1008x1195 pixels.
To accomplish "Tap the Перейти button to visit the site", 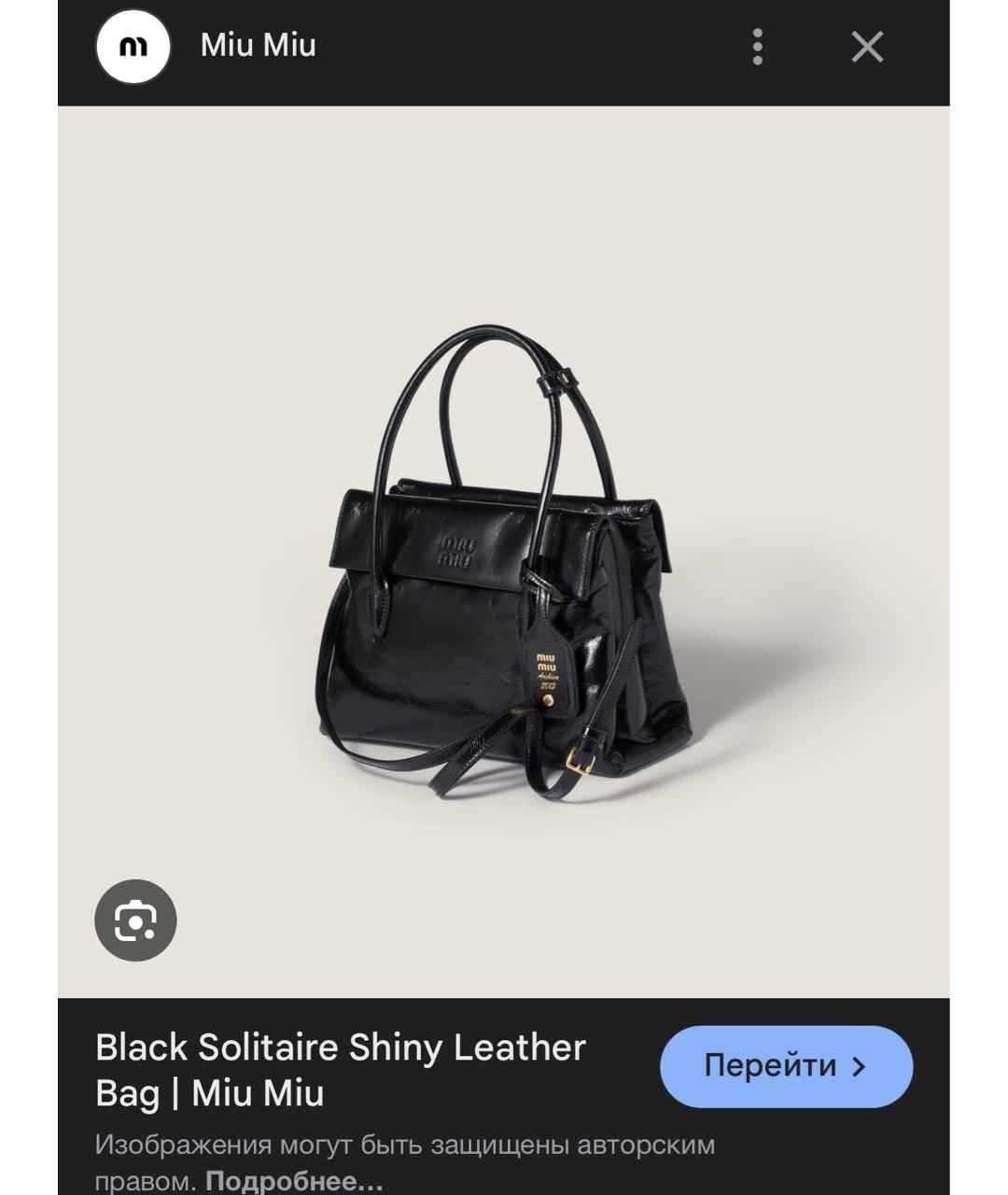I will click(x=786, y=1066).
